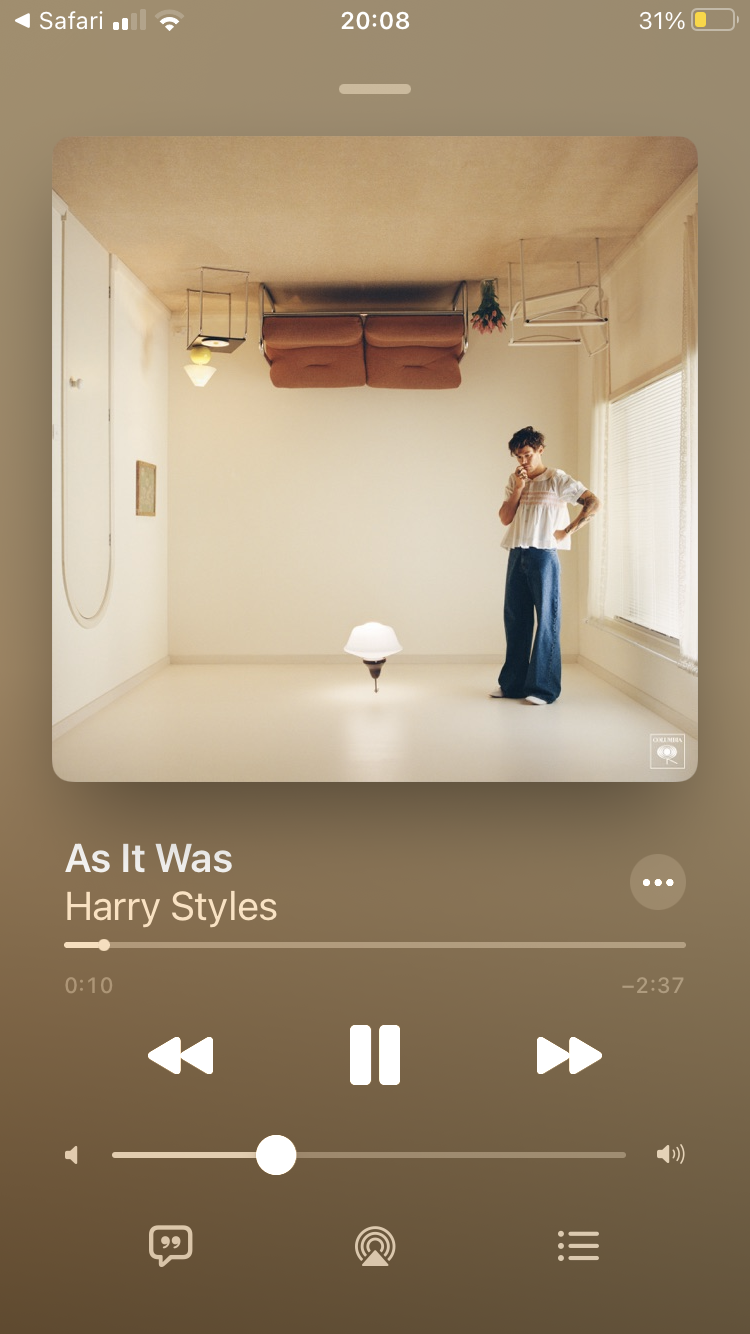Go back to the previous track

click(x=181, y=1055)
